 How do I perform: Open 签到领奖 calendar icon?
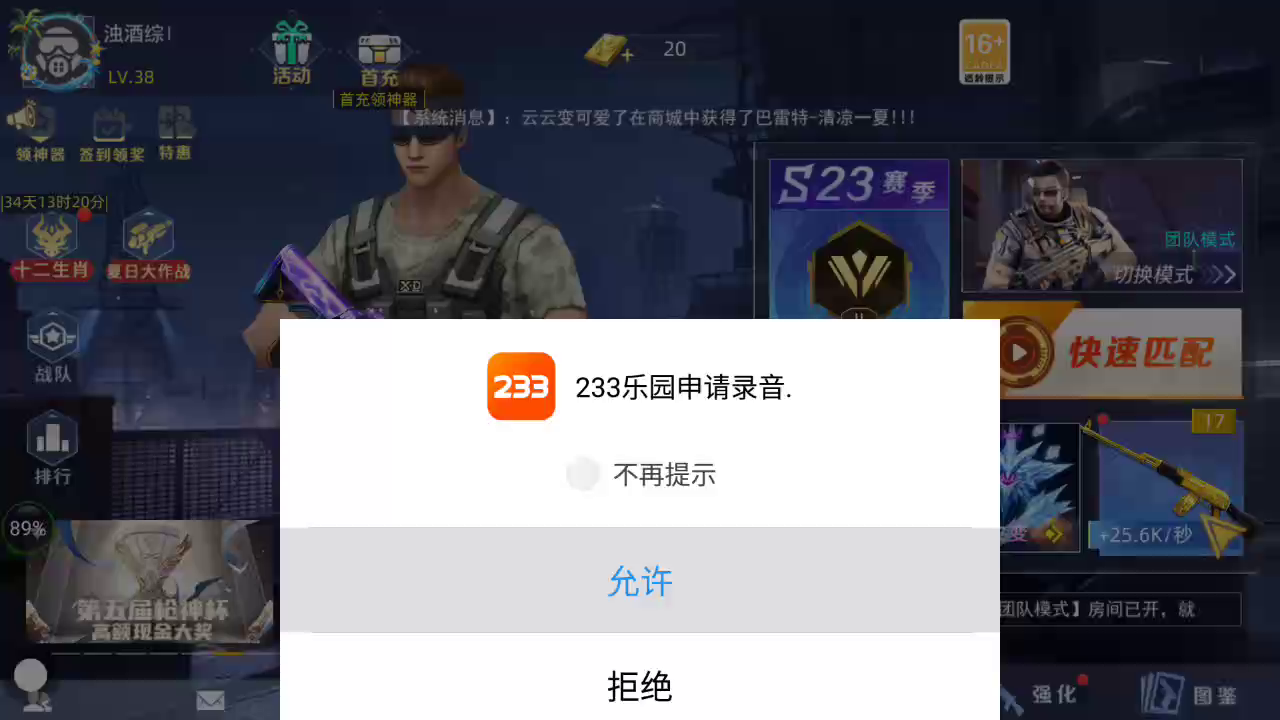pos(111,134)
